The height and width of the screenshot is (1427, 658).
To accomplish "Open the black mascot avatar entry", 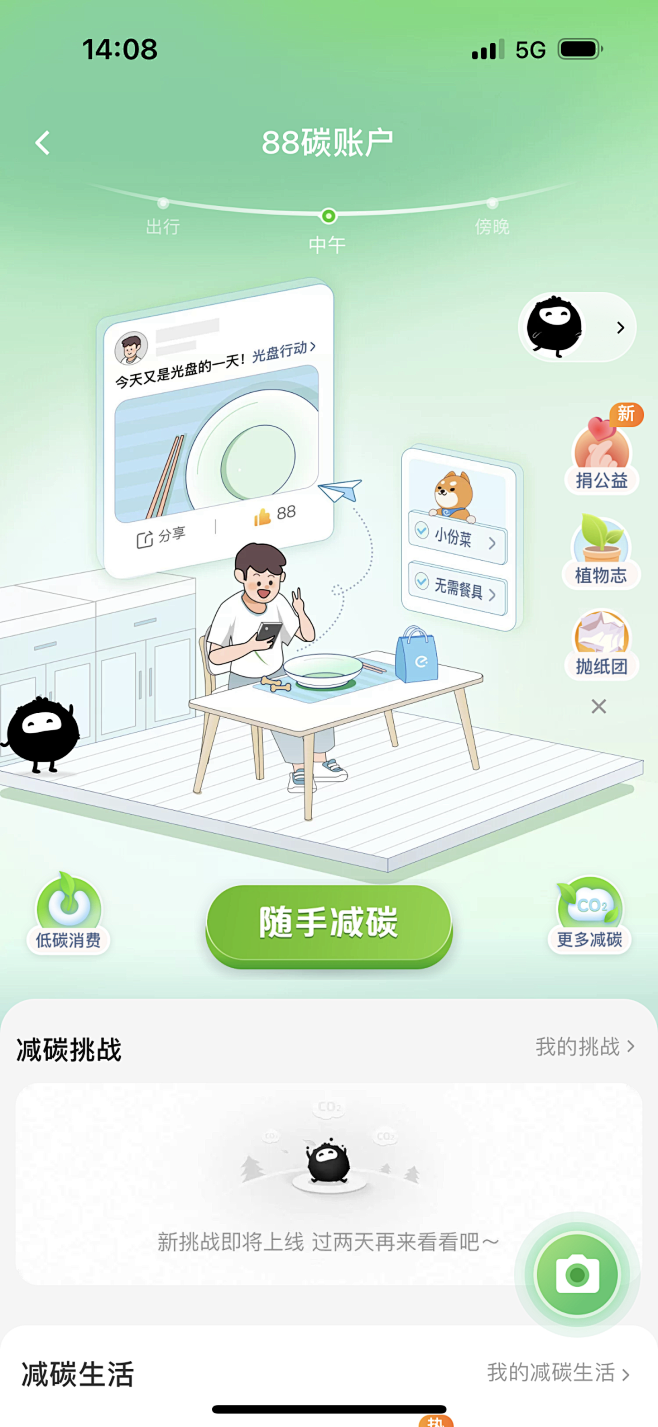I will tap(577, 327).
